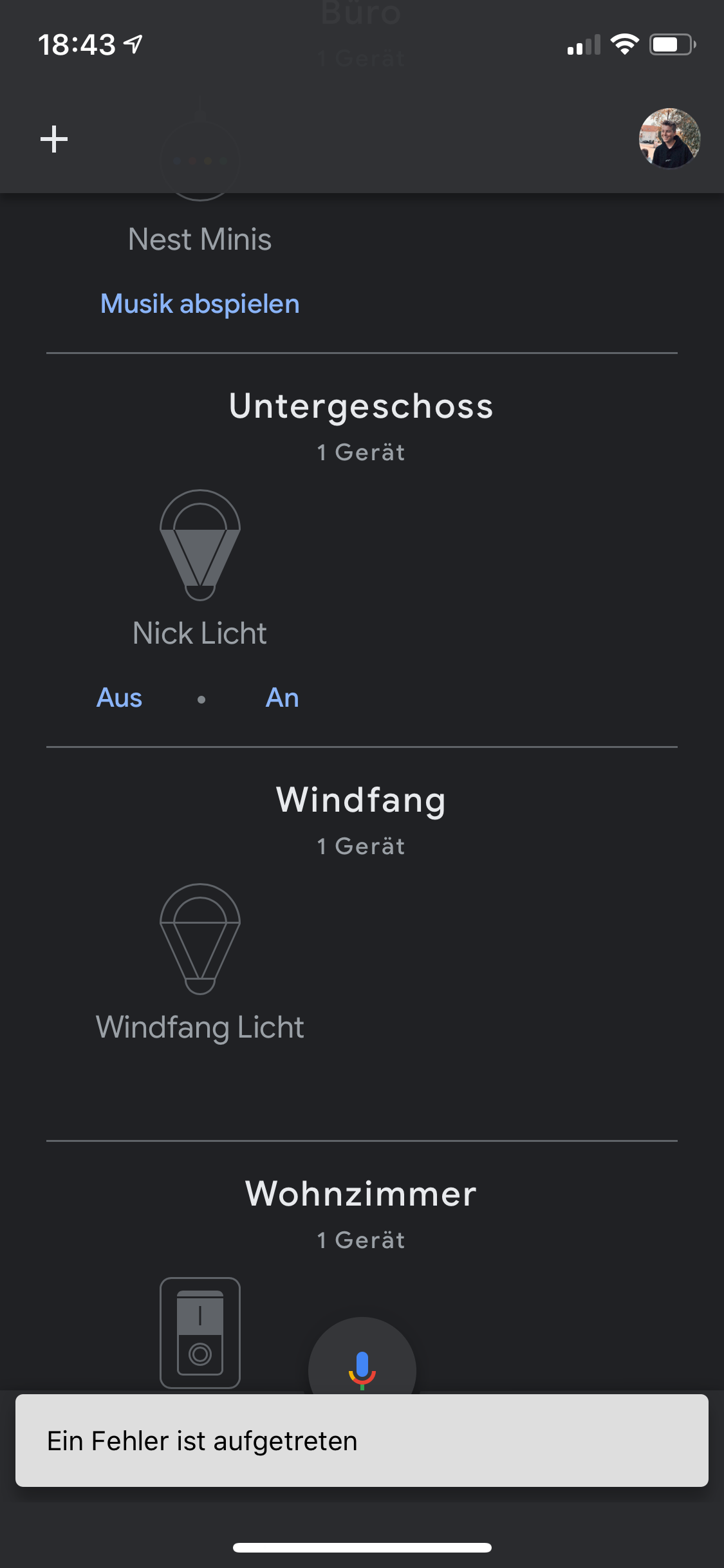The image size is (724, 1568).
Task: Open the Windfang Licht device
Action: click(x=200, y=940)
